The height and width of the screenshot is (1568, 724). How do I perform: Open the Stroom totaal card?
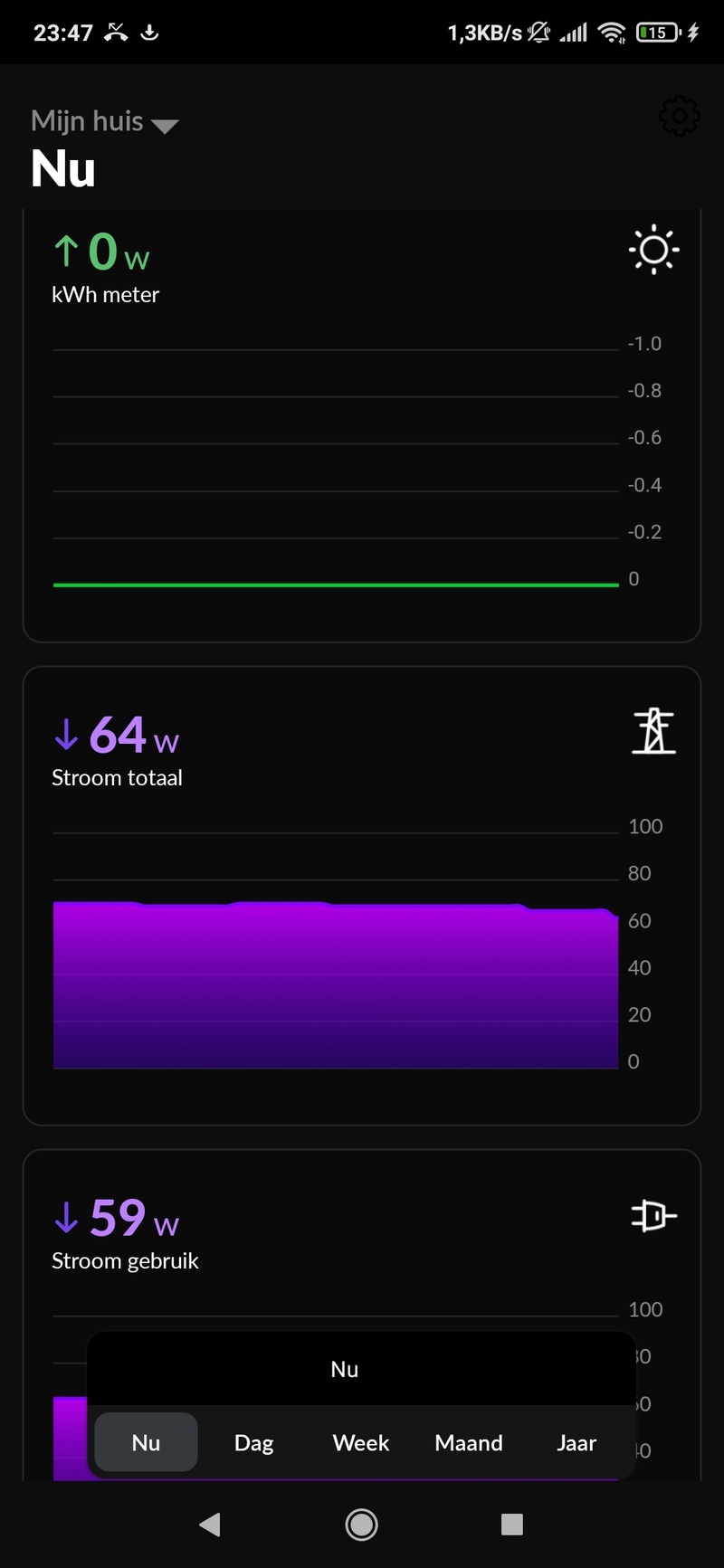[x=361, y=896]
